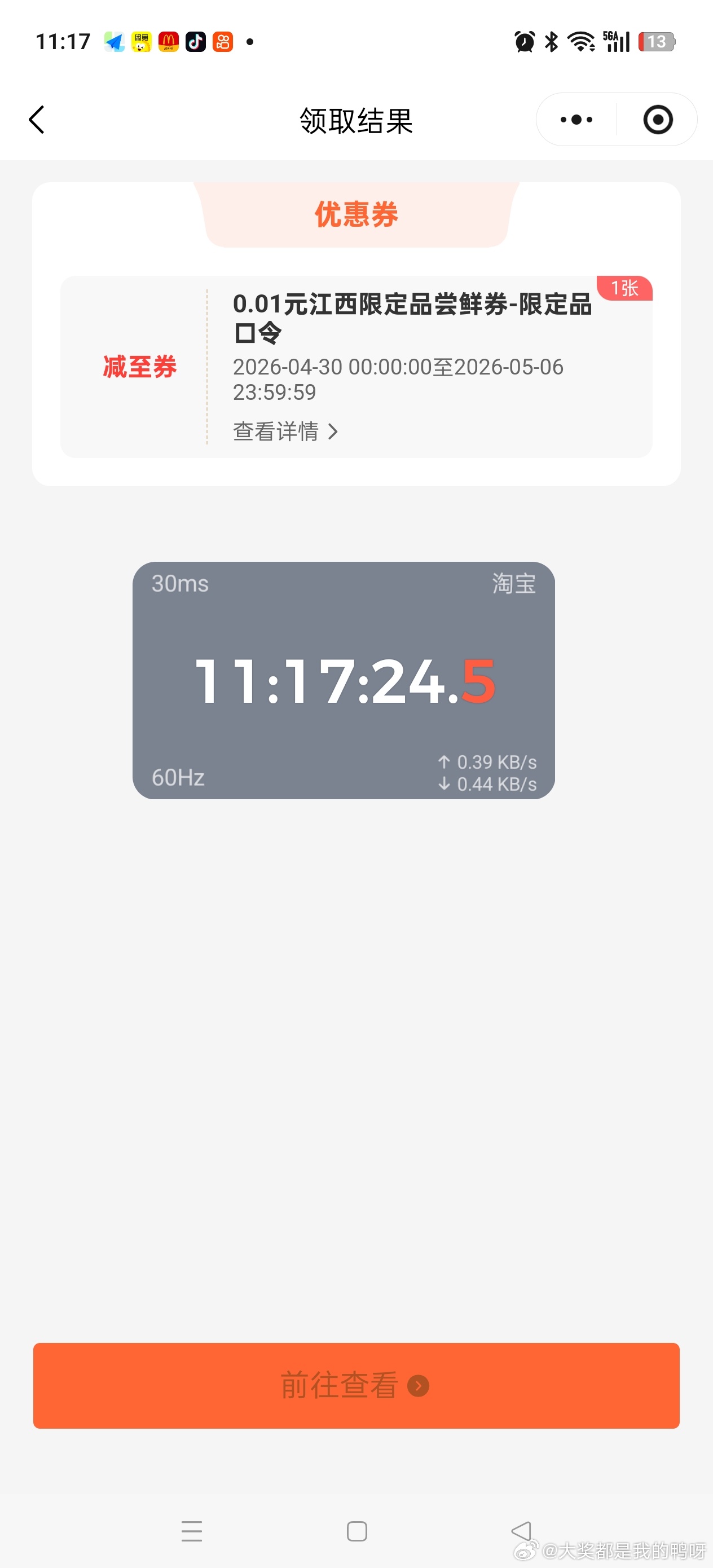This screenshot has height=1568, width=713.
Task: Open 查看详情 for the coupon
Action: [285, 431]
